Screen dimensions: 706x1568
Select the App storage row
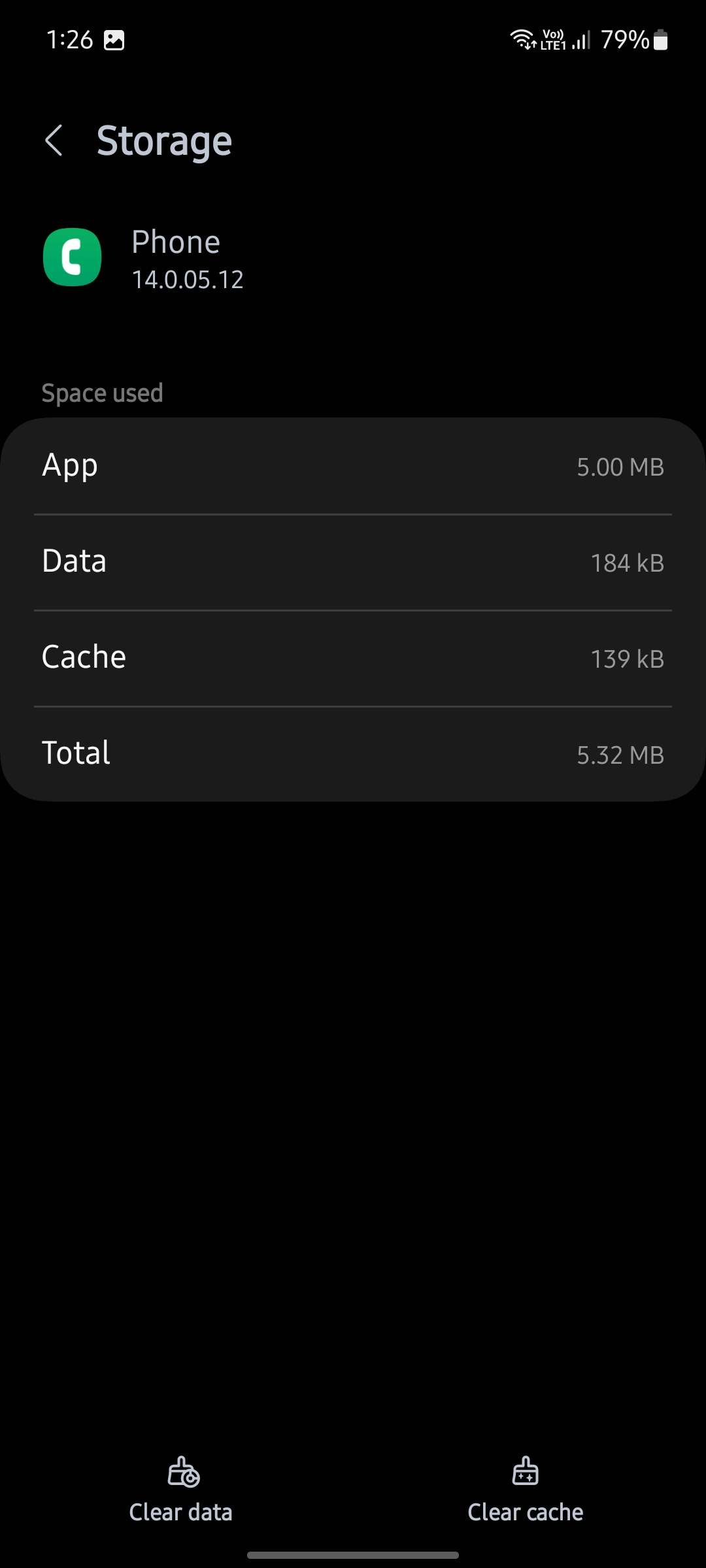point(353,465)
